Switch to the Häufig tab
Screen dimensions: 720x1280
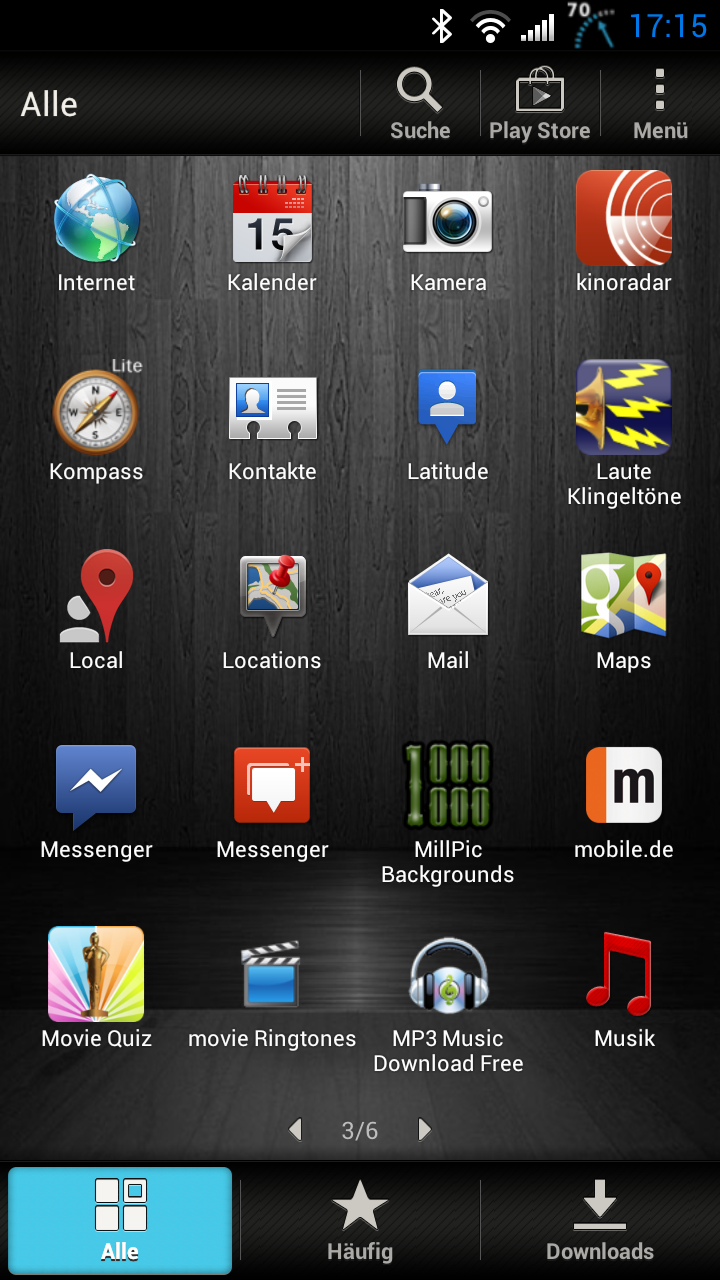click(360, 1220)
